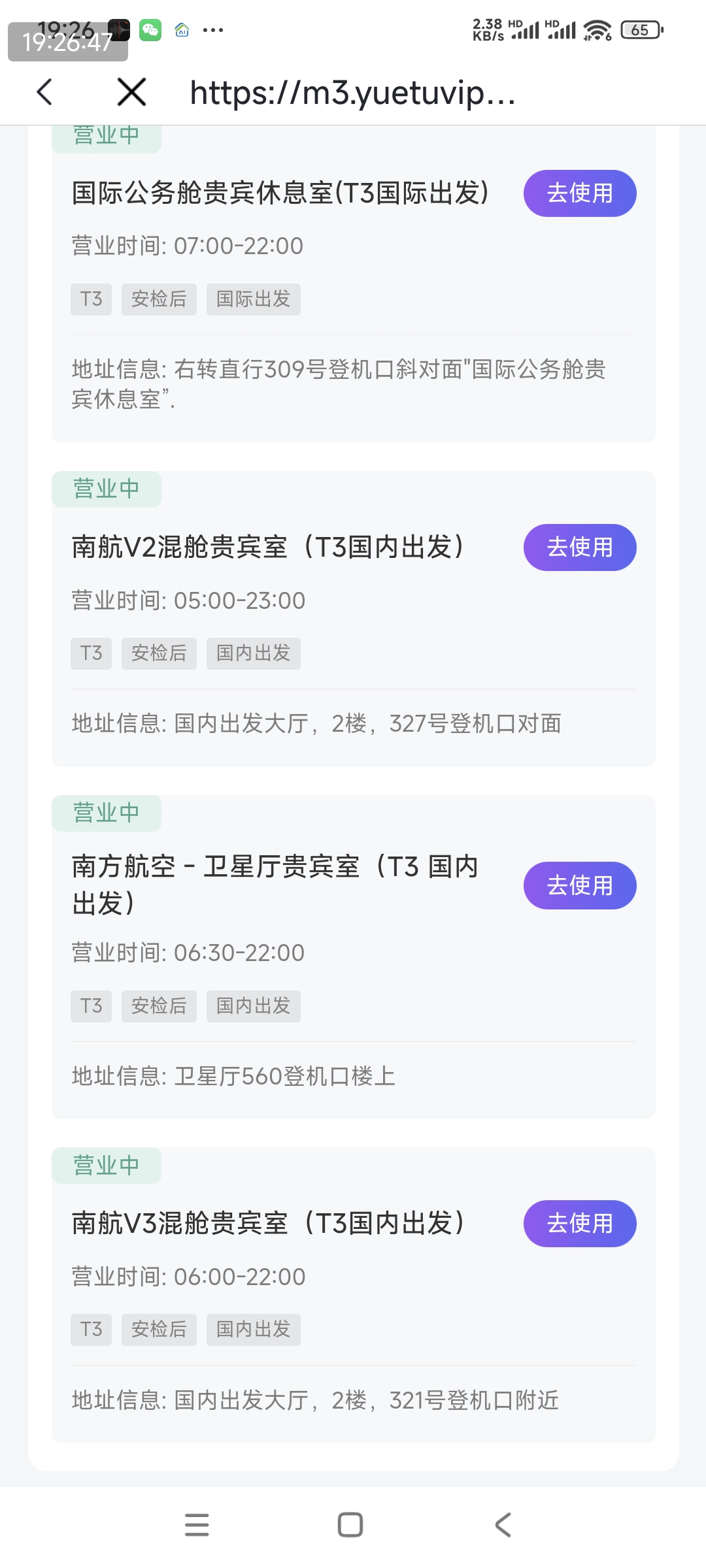This screenshot has height=1568, width=706.
Task: Go to the phone home screen
Action: [350, 1525]
